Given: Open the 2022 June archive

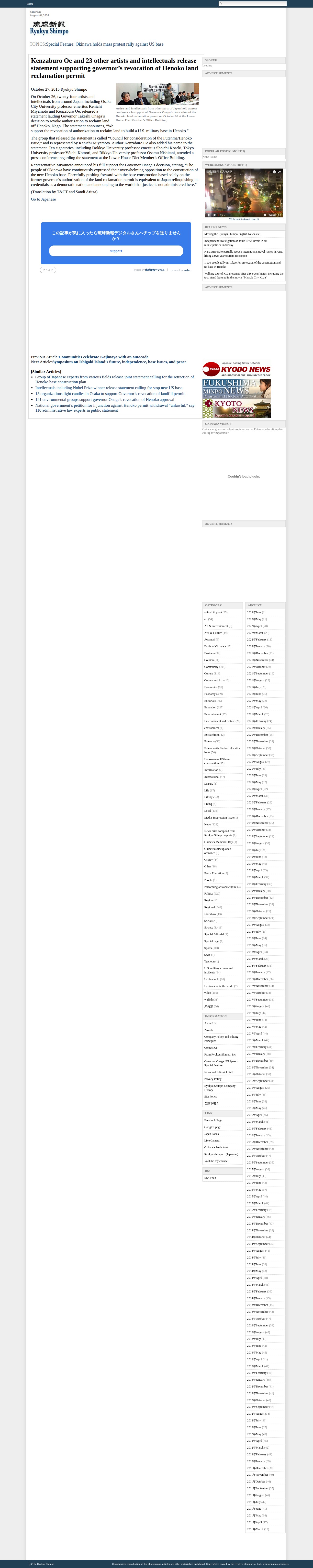Looking at the screenshot, I should [255, 612].
